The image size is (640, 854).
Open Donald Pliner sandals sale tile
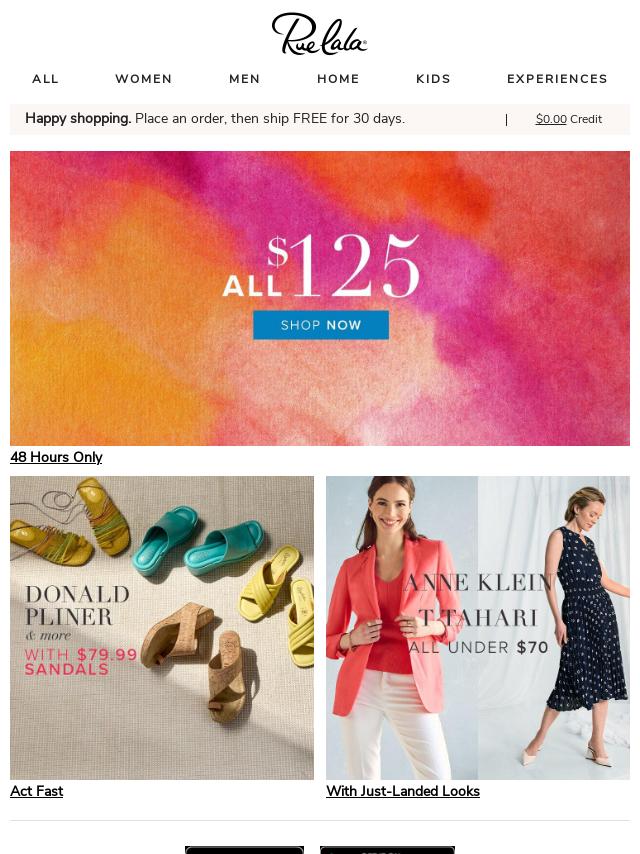162,627
